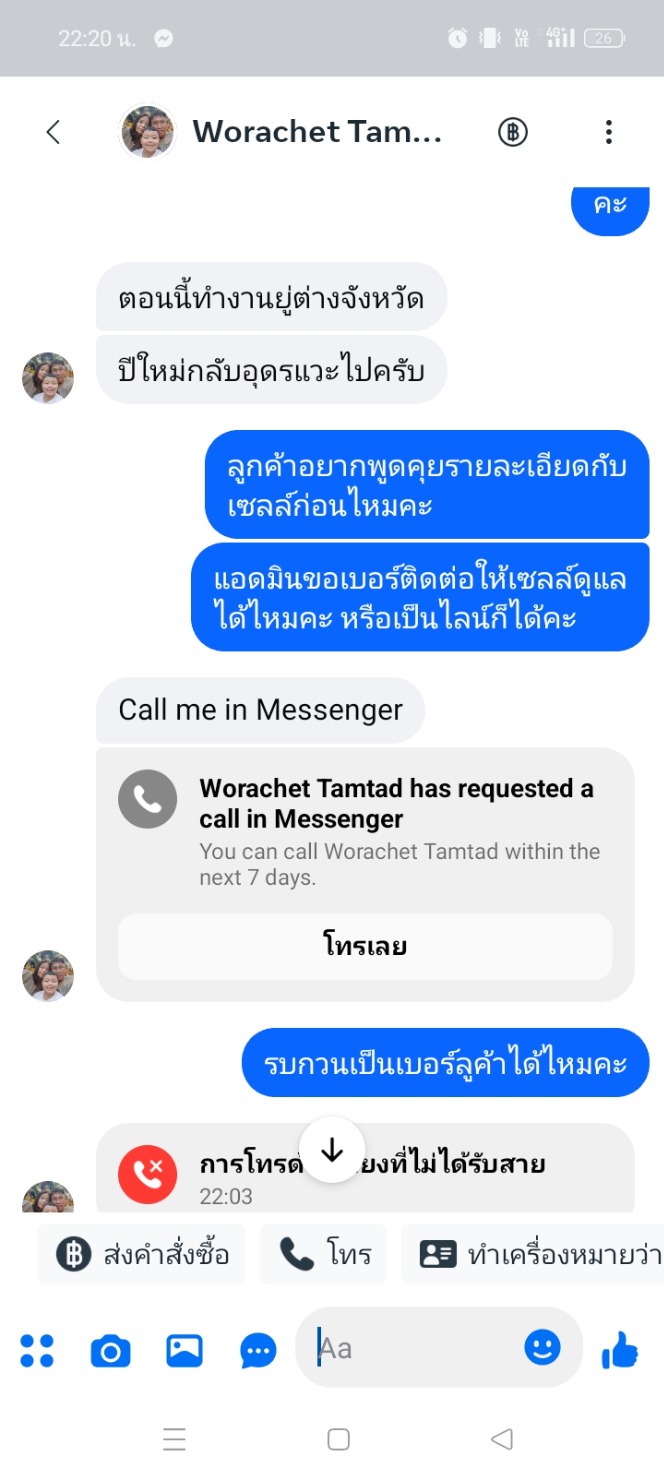
Task: Tap the system home button
Action: (x=338, y=1439)
